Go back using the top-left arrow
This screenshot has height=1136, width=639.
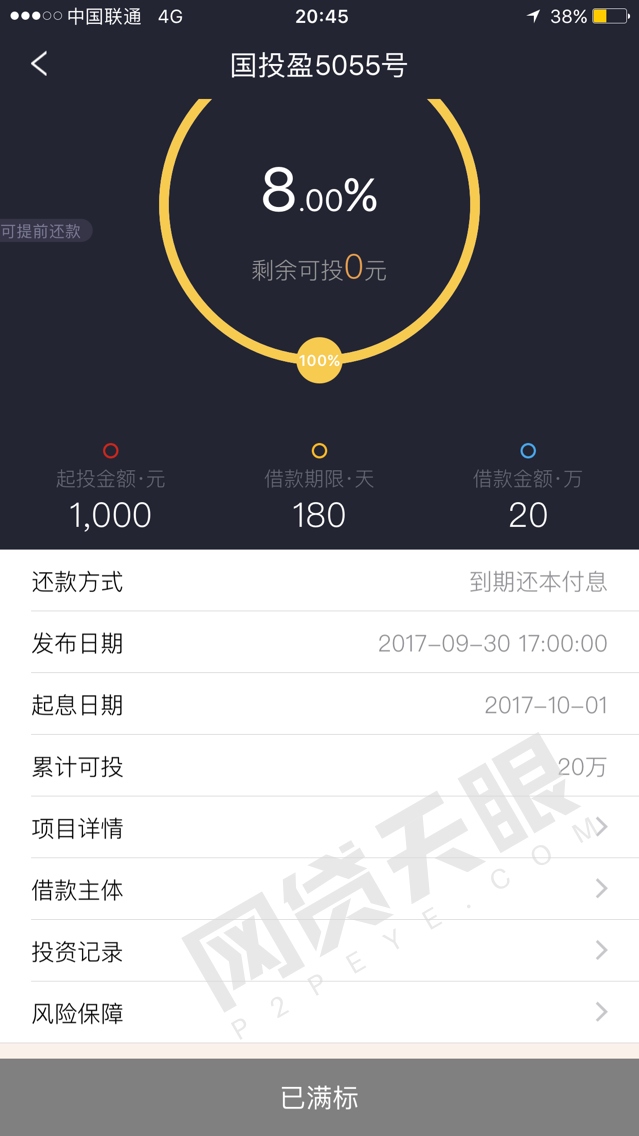(x=39, y=65)
